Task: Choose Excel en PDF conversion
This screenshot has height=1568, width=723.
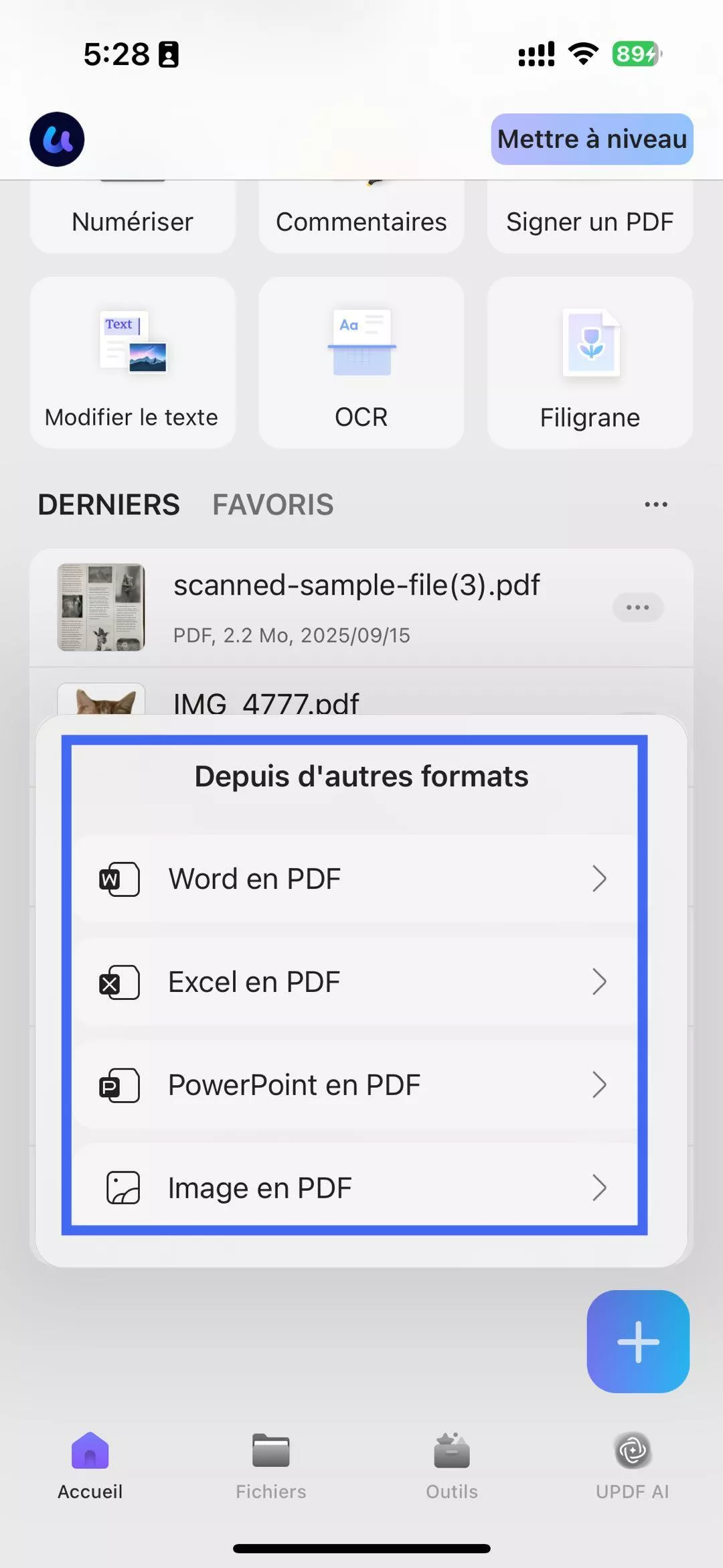Action: point(354,982)
